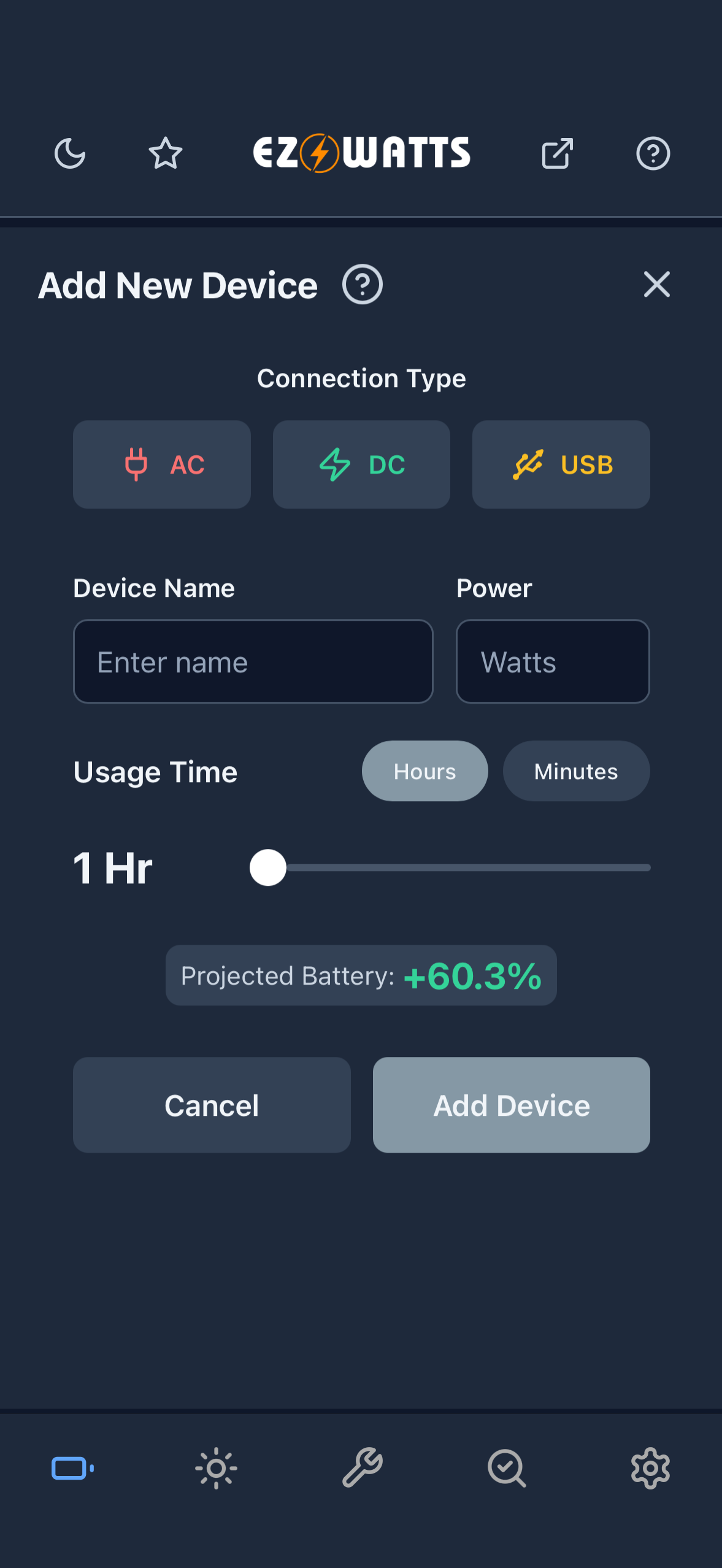Open the tools wrench section

(361, 1468)
